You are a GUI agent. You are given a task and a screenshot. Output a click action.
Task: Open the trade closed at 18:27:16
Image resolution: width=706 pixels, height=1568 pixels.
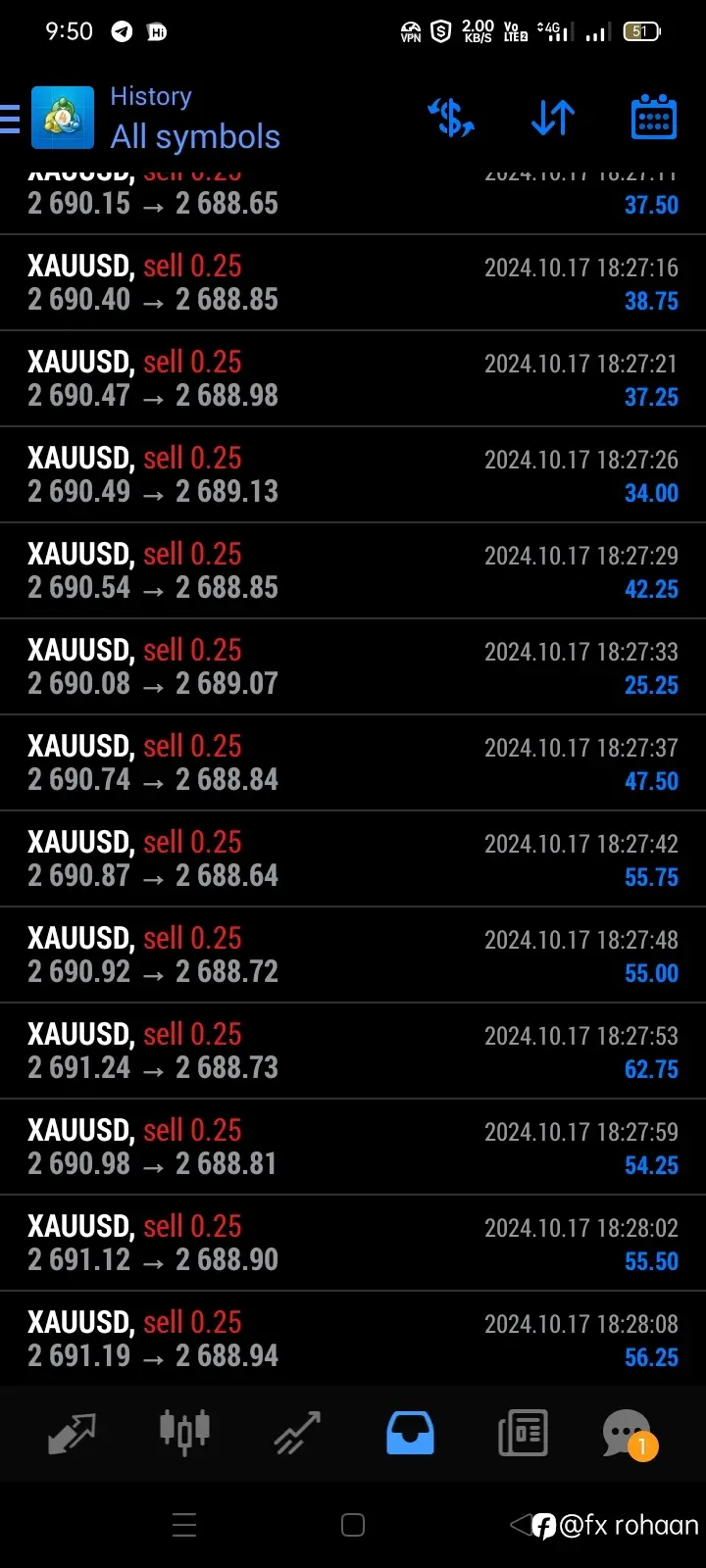(x=353, y=282)
